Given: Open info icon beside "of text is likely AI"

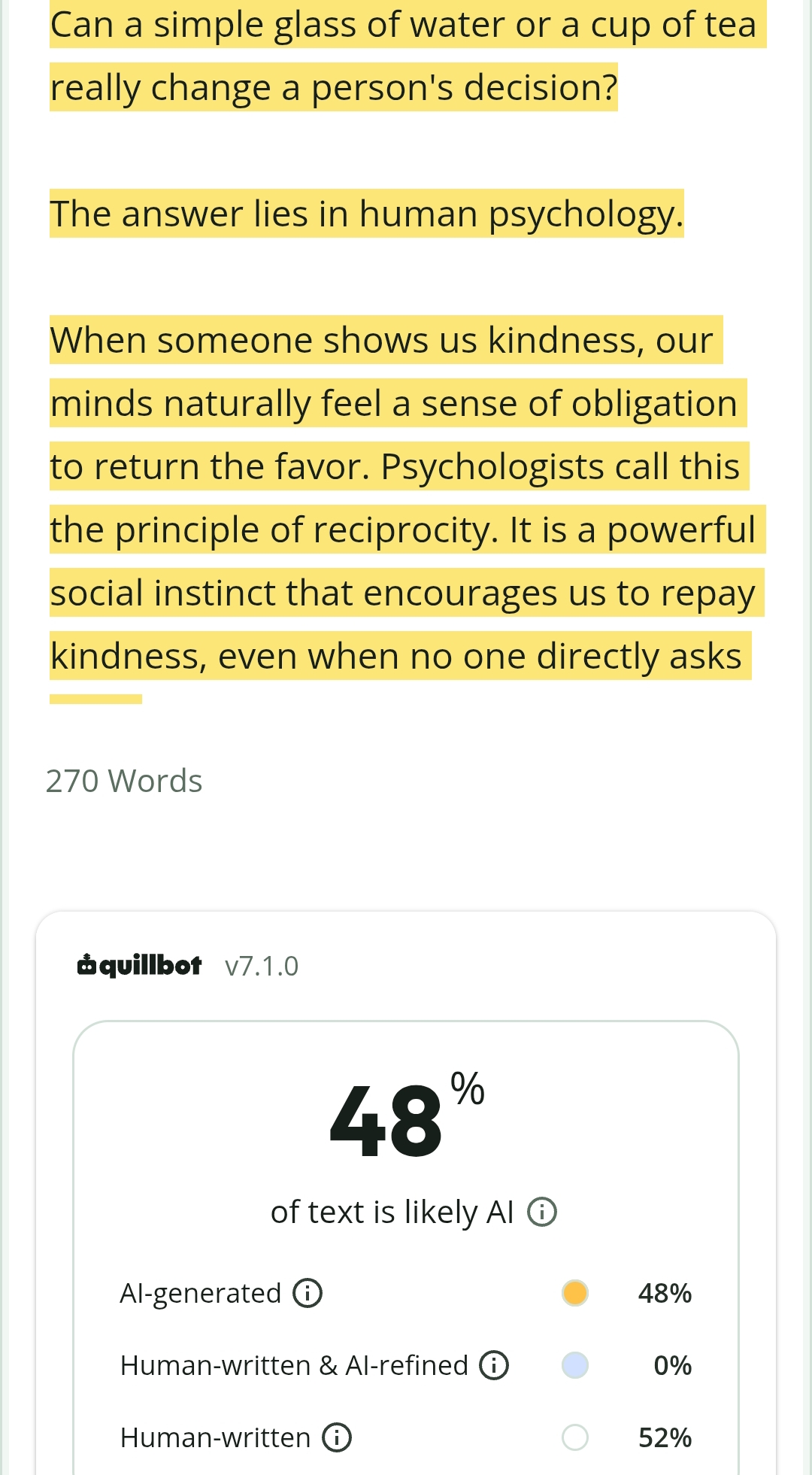Looking at the screenshot, I should click(x=542, y=1212).
